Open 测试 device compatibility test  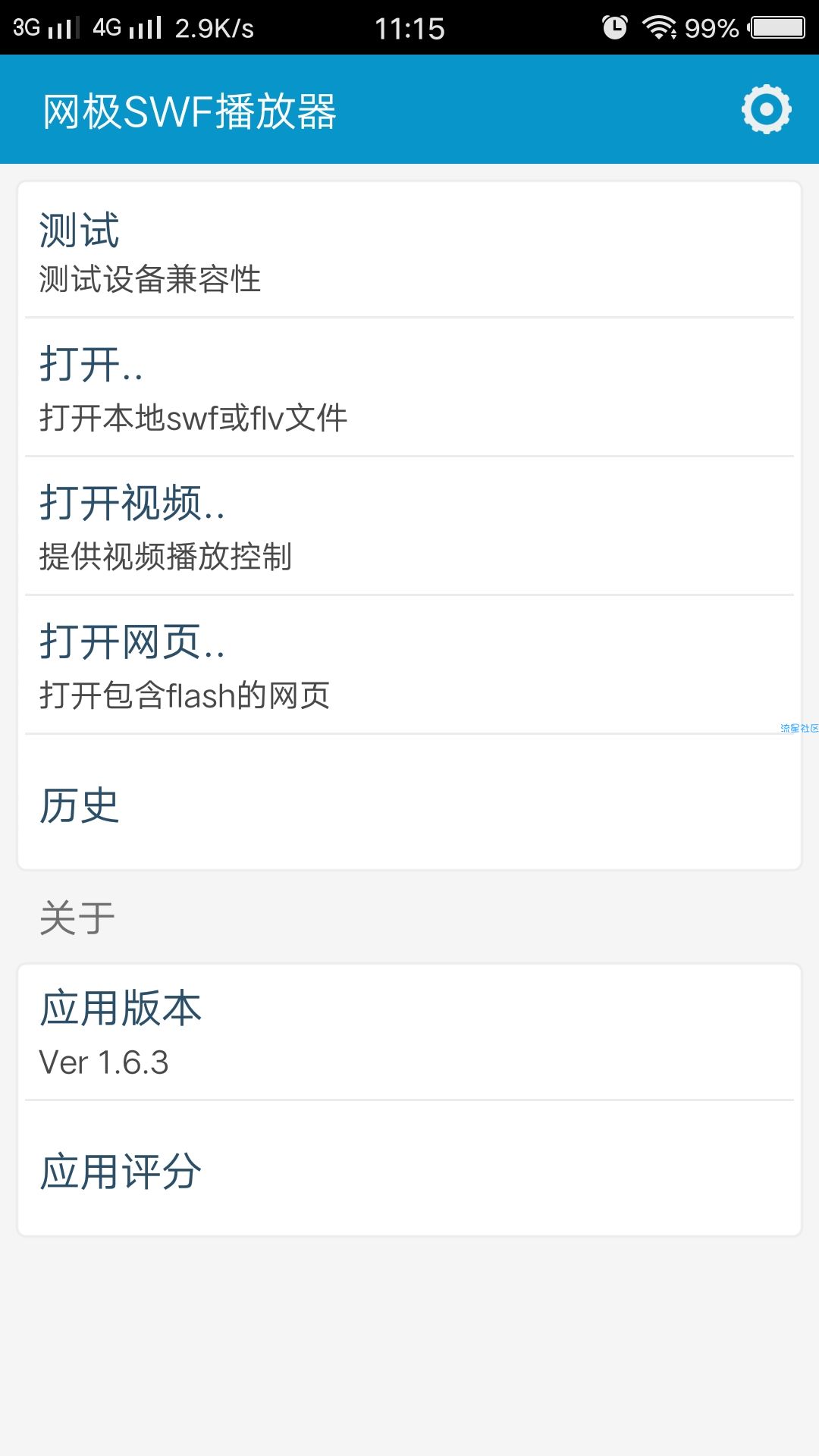[409, 252]
